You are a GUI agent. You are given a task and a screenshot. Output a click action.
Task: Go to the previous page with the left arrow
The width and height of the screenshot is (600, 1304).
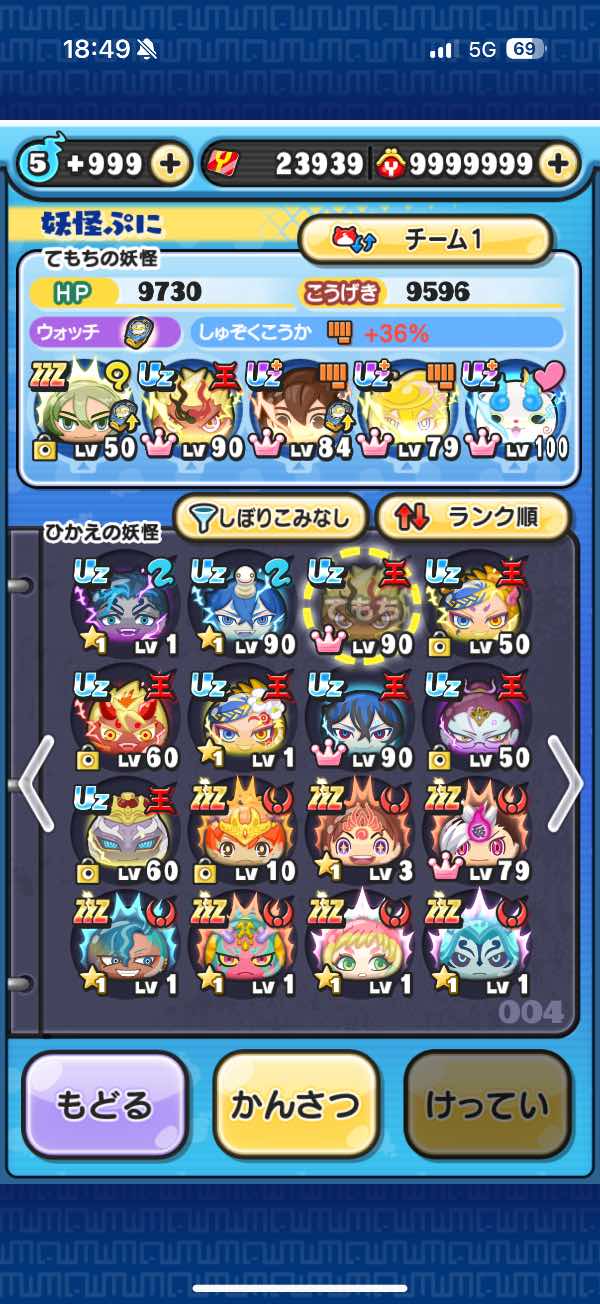35,784
